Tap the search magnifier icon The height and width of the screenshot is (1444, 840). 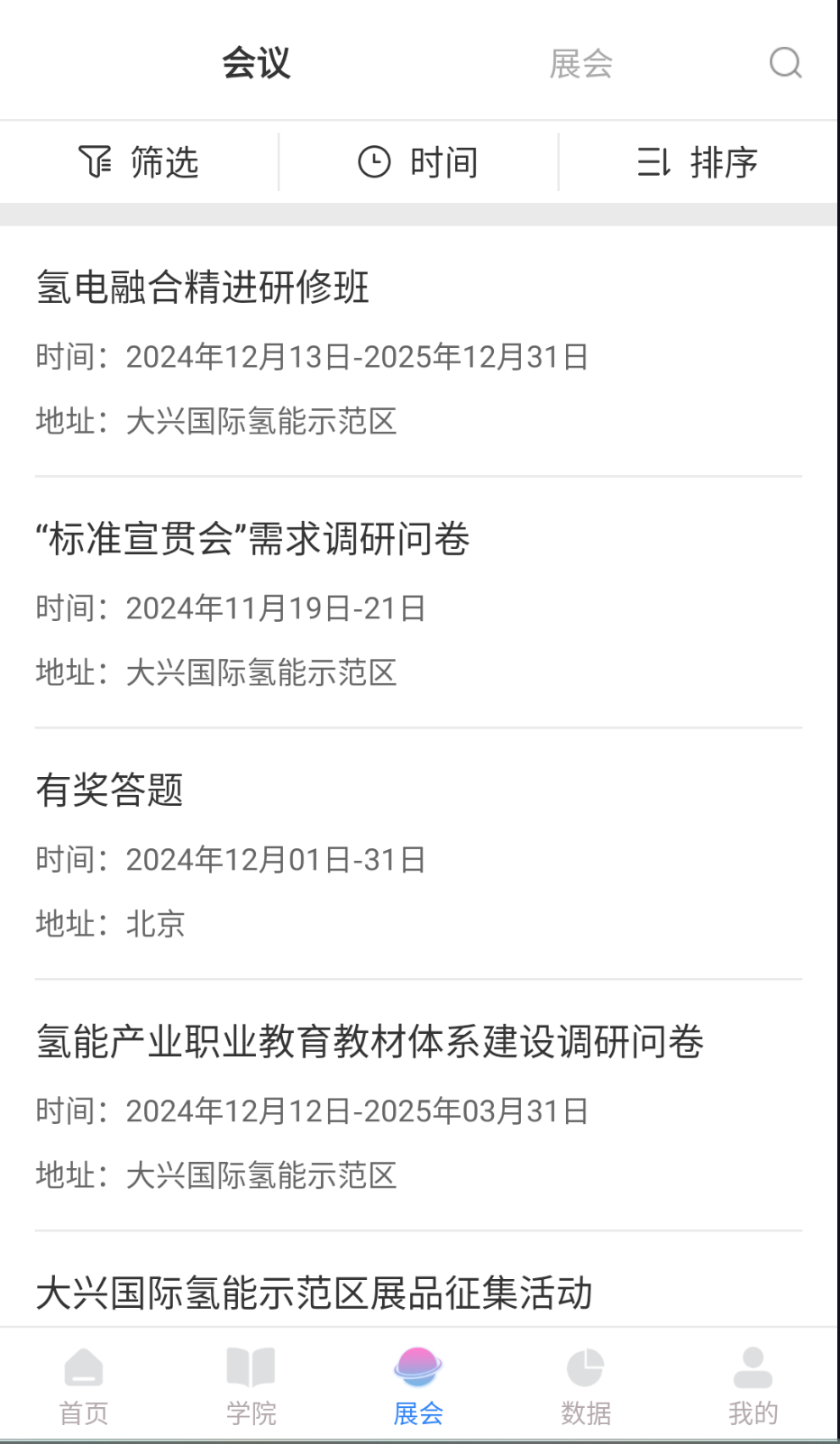[x=785, y=62]
